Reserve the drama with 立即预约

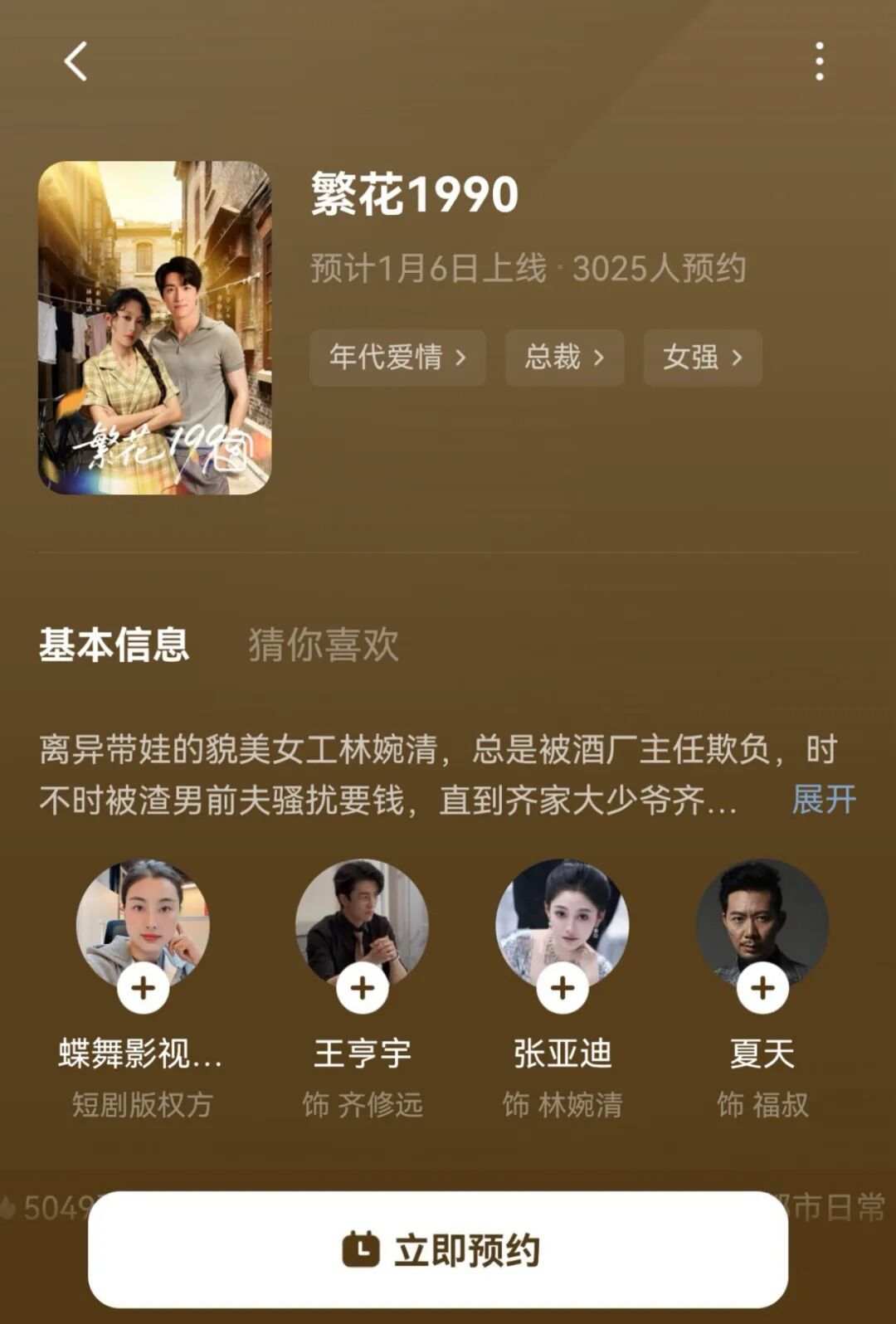coord(438,1249)
